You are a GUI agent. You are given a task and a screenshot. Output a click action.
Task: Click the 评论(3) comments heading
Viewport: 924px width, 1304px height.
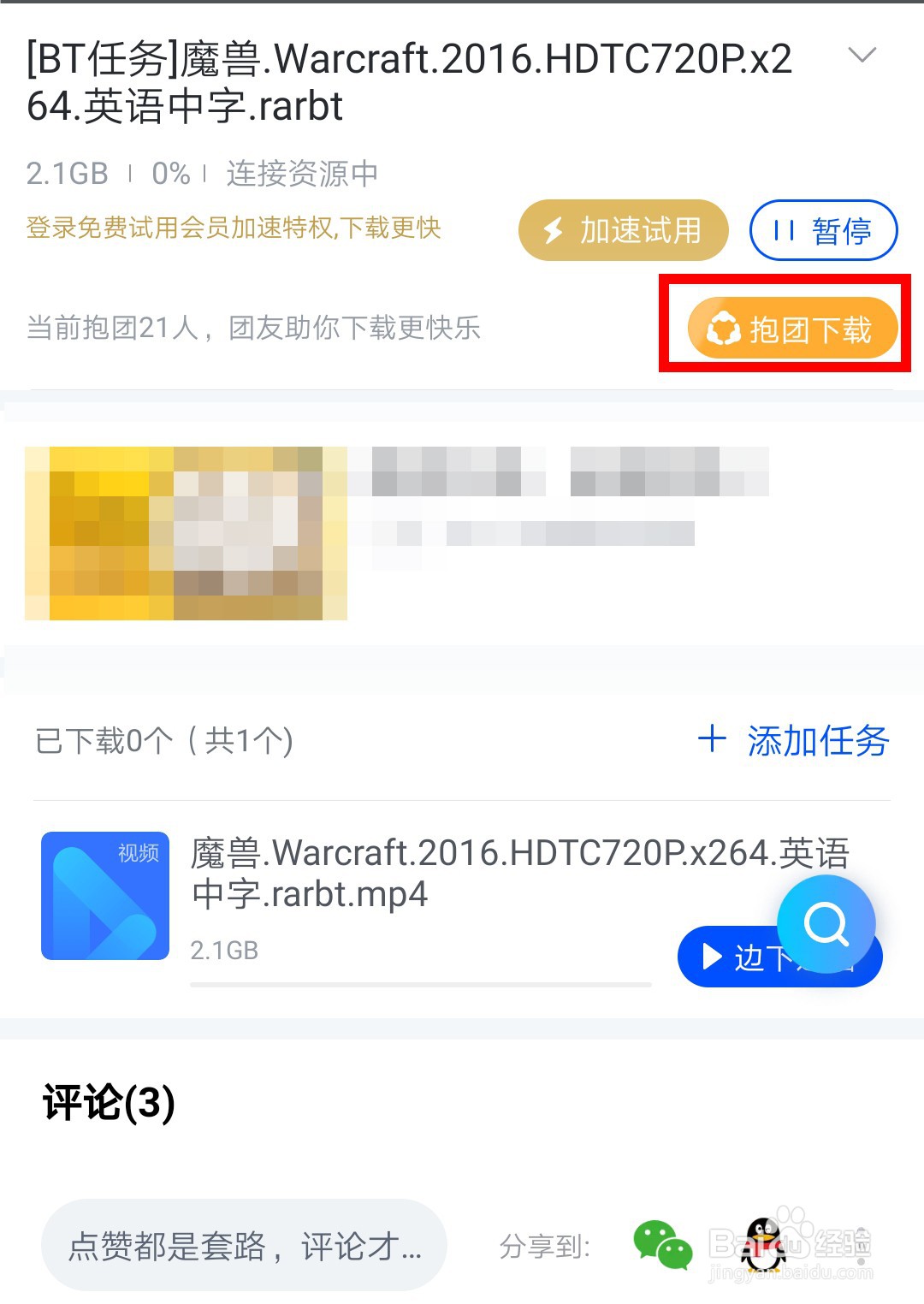(106, 1105)
